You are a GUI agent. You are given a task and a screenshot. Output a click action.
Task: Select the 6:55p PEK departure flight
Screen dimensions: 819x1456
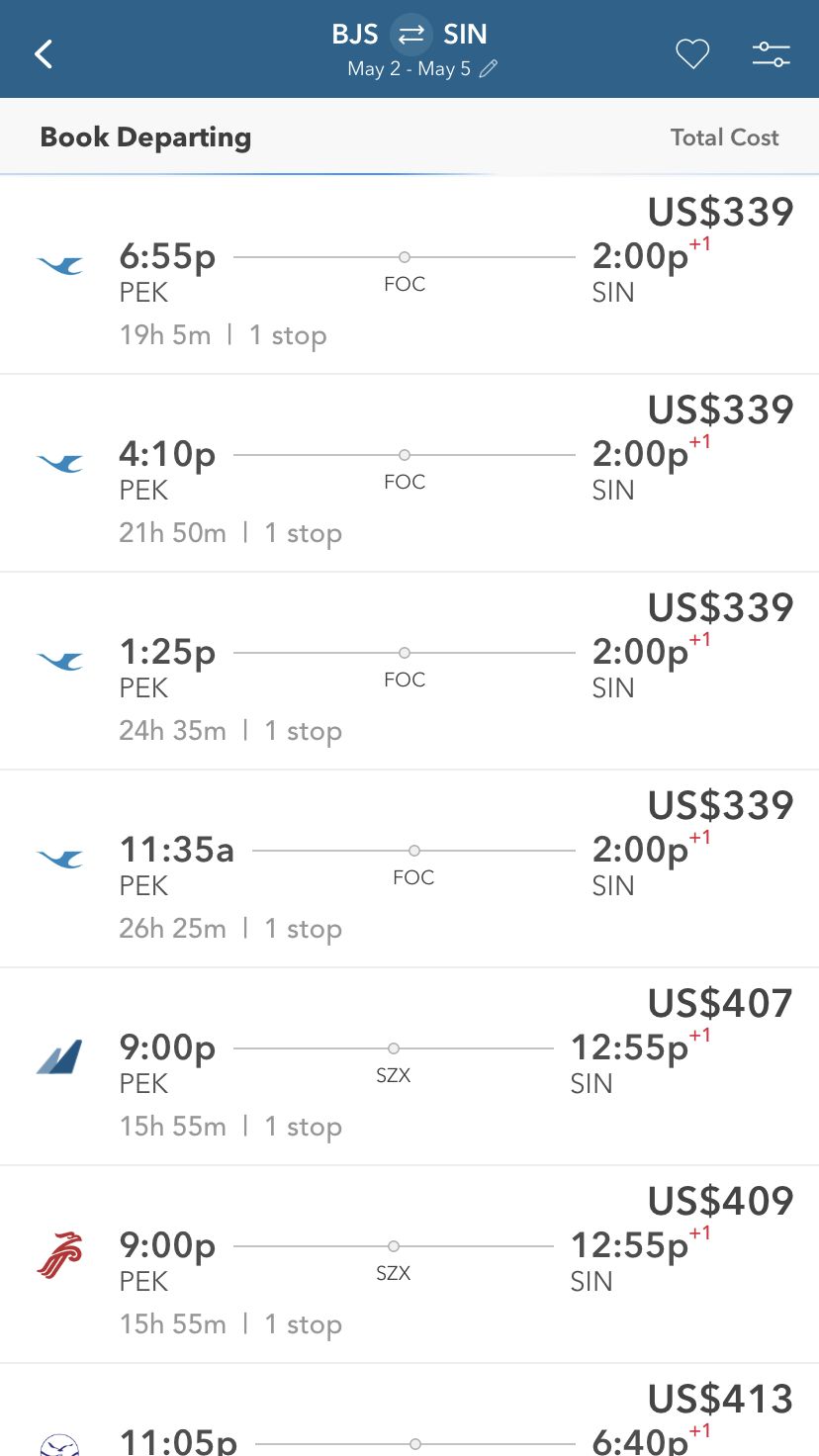tap(409, 276)
